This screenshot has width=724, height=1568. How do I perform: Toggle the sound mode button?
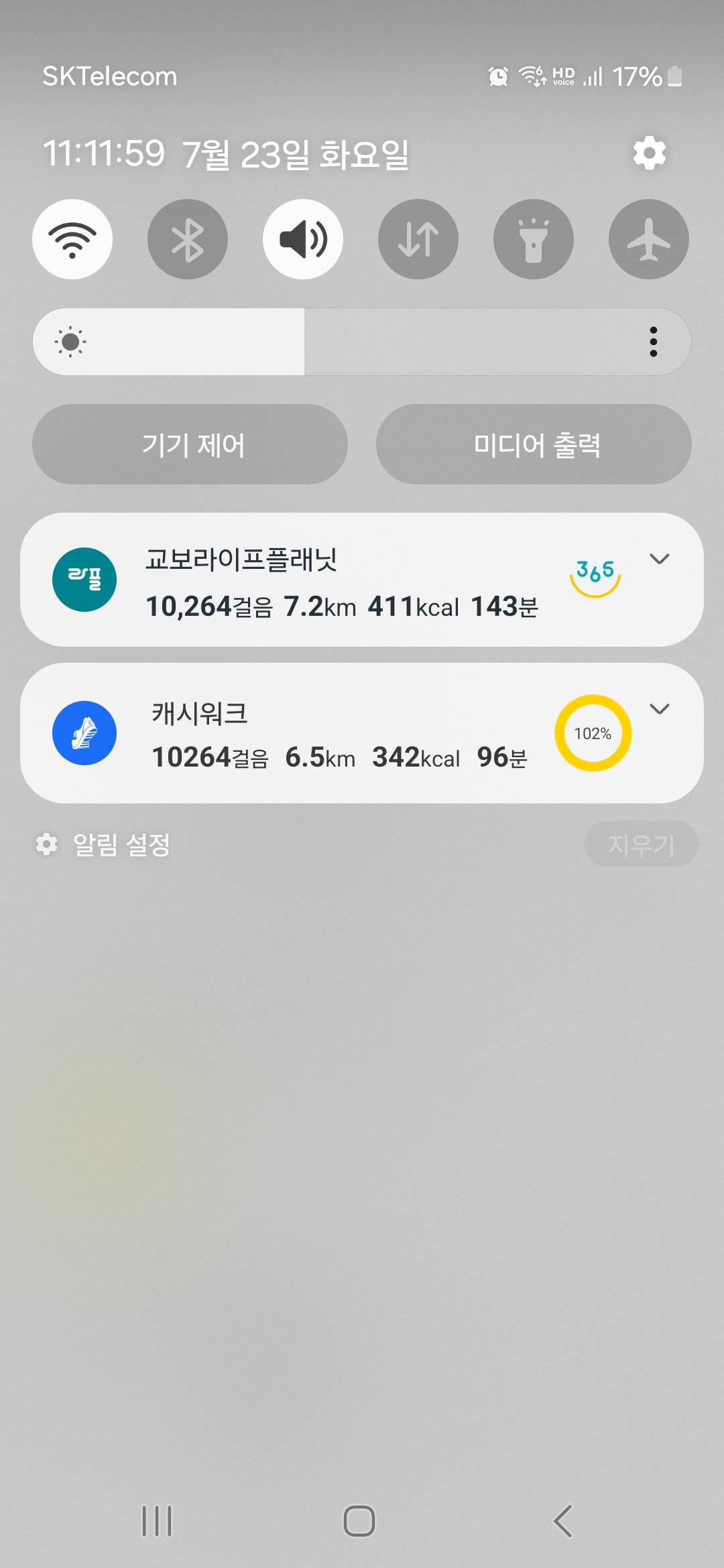303,239
